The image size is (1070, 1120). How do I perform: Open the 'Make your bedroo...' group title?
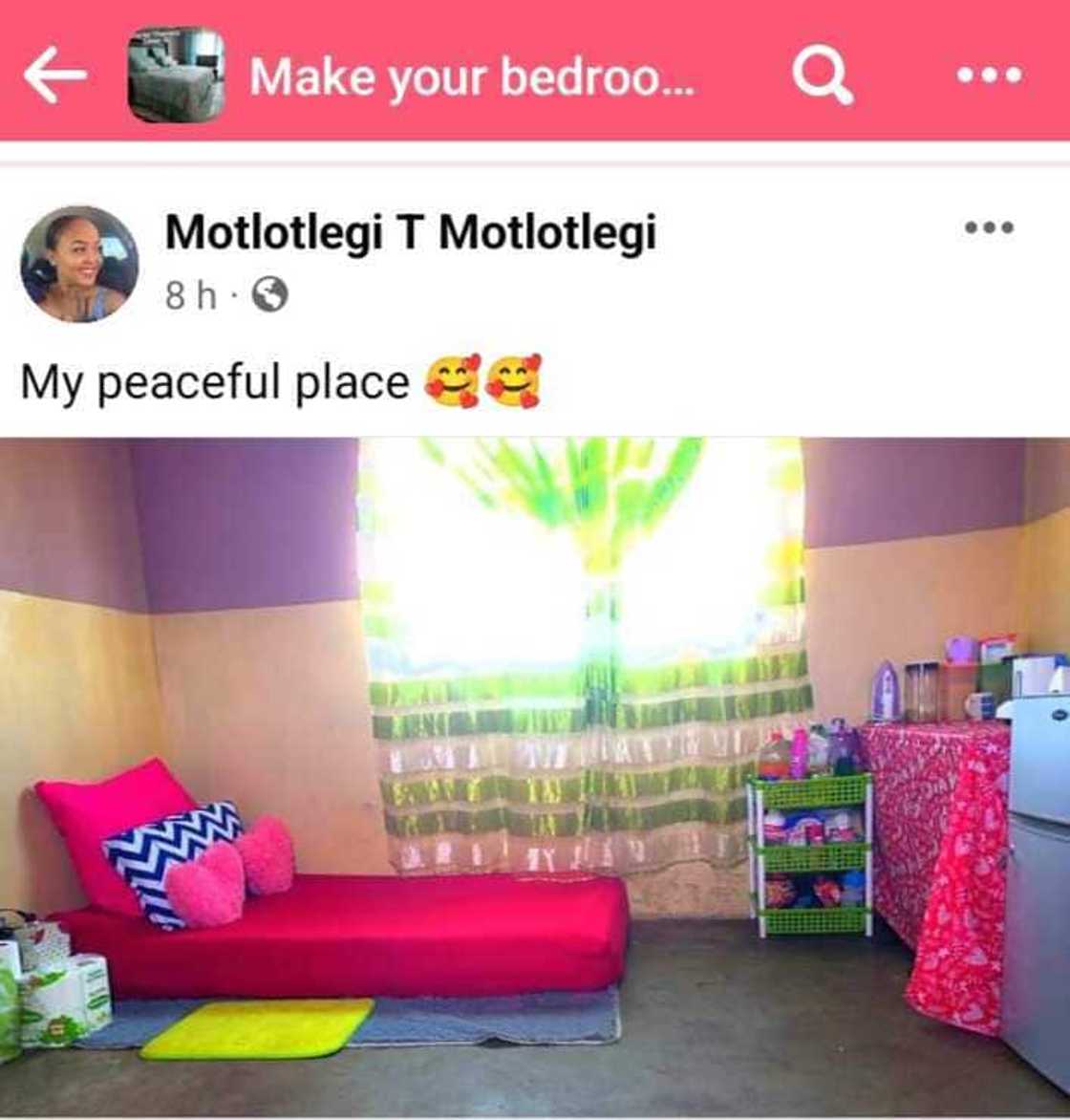(x=473, y=76)
